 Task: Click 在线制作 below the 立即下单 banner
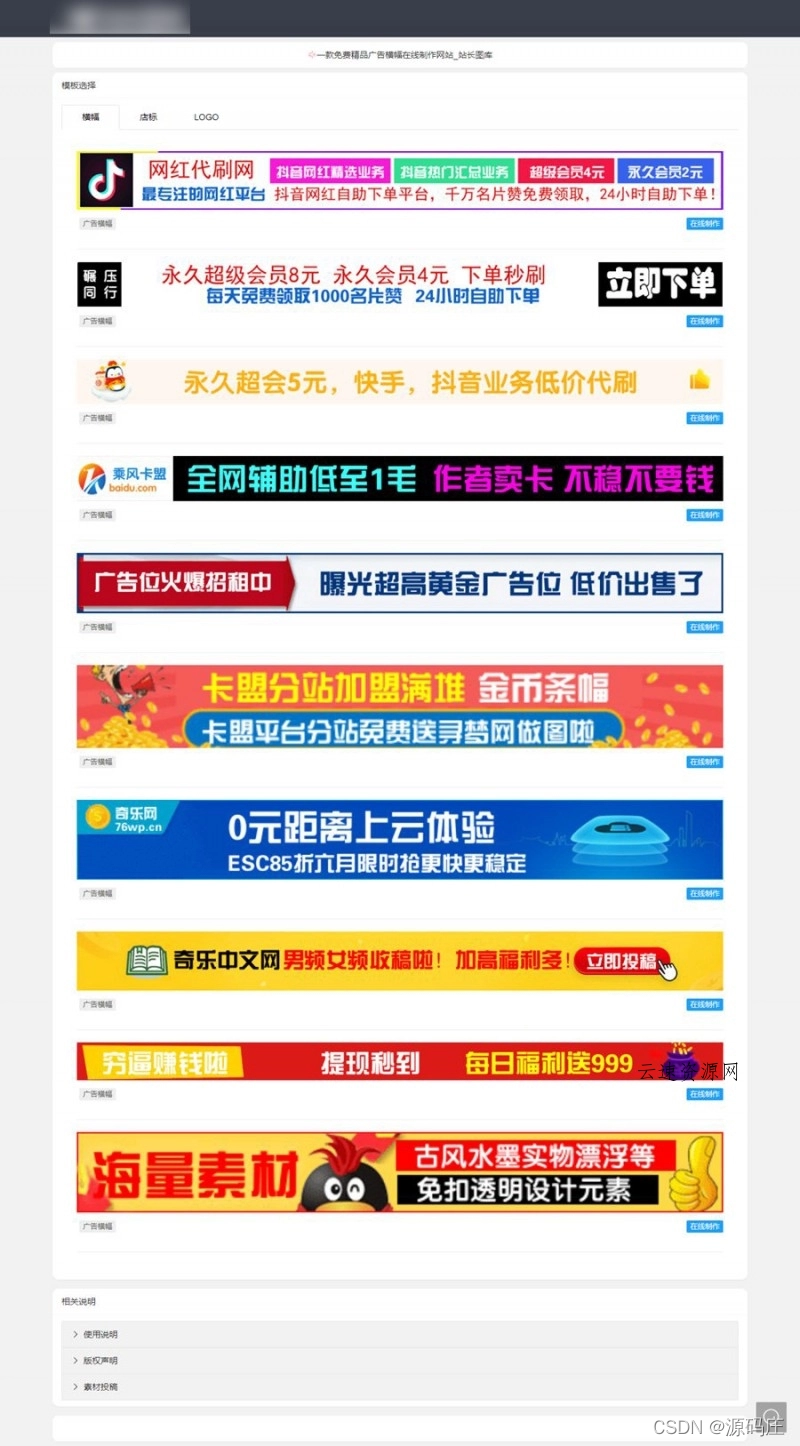click(703, 321)
